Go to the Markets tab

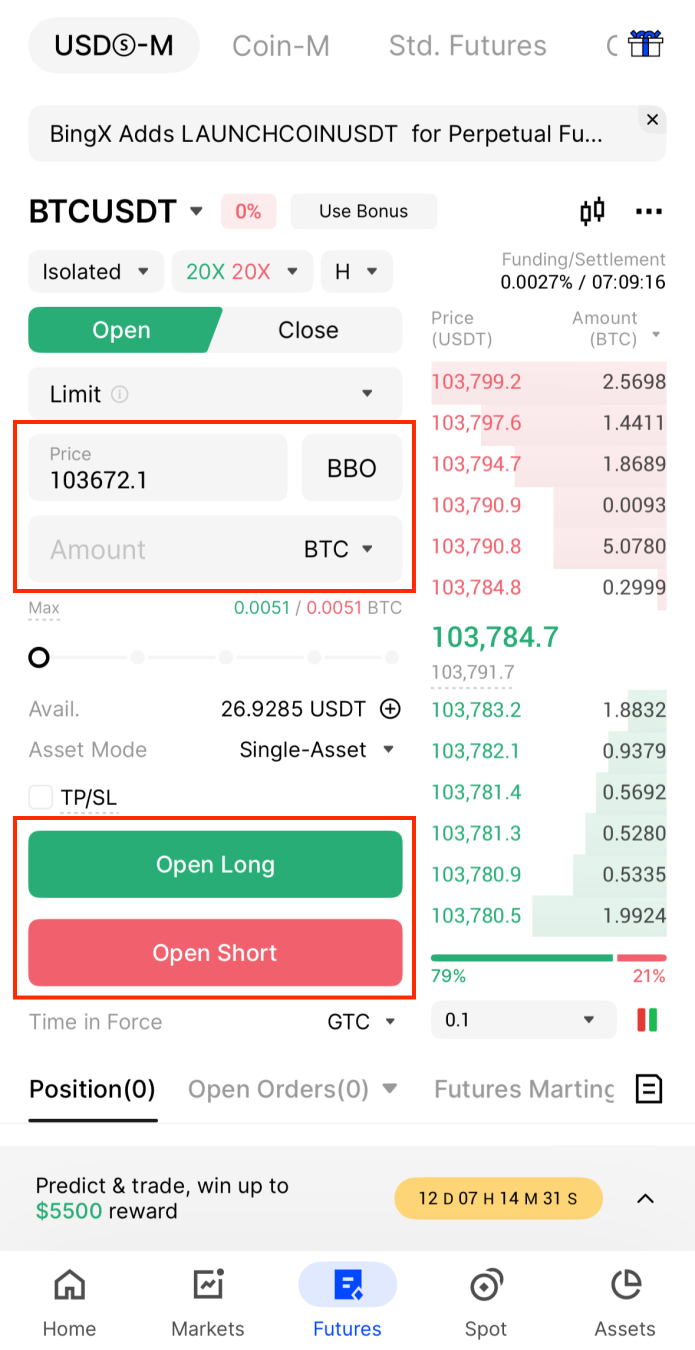[x=208, y=1303]
